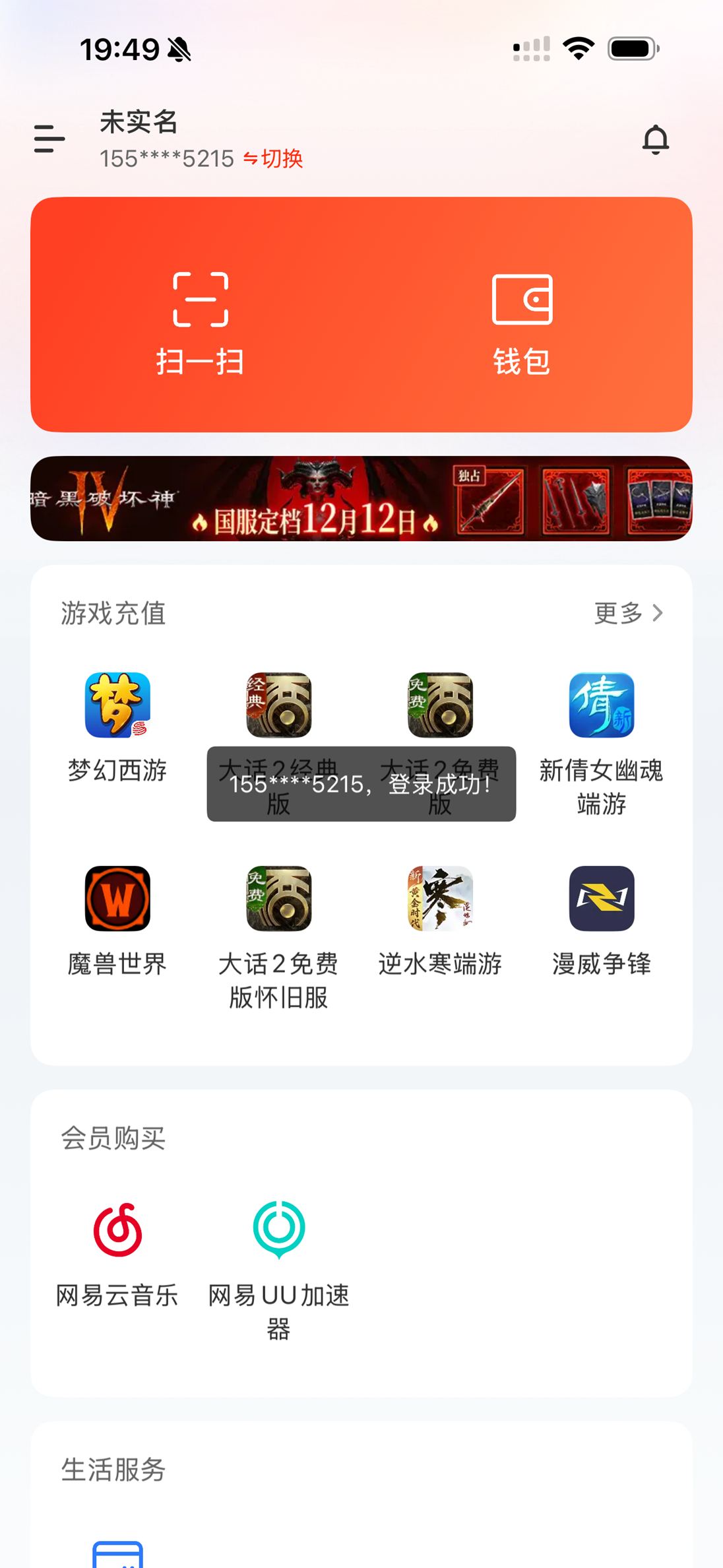Buy 网易云音乐 membership

117,1230
